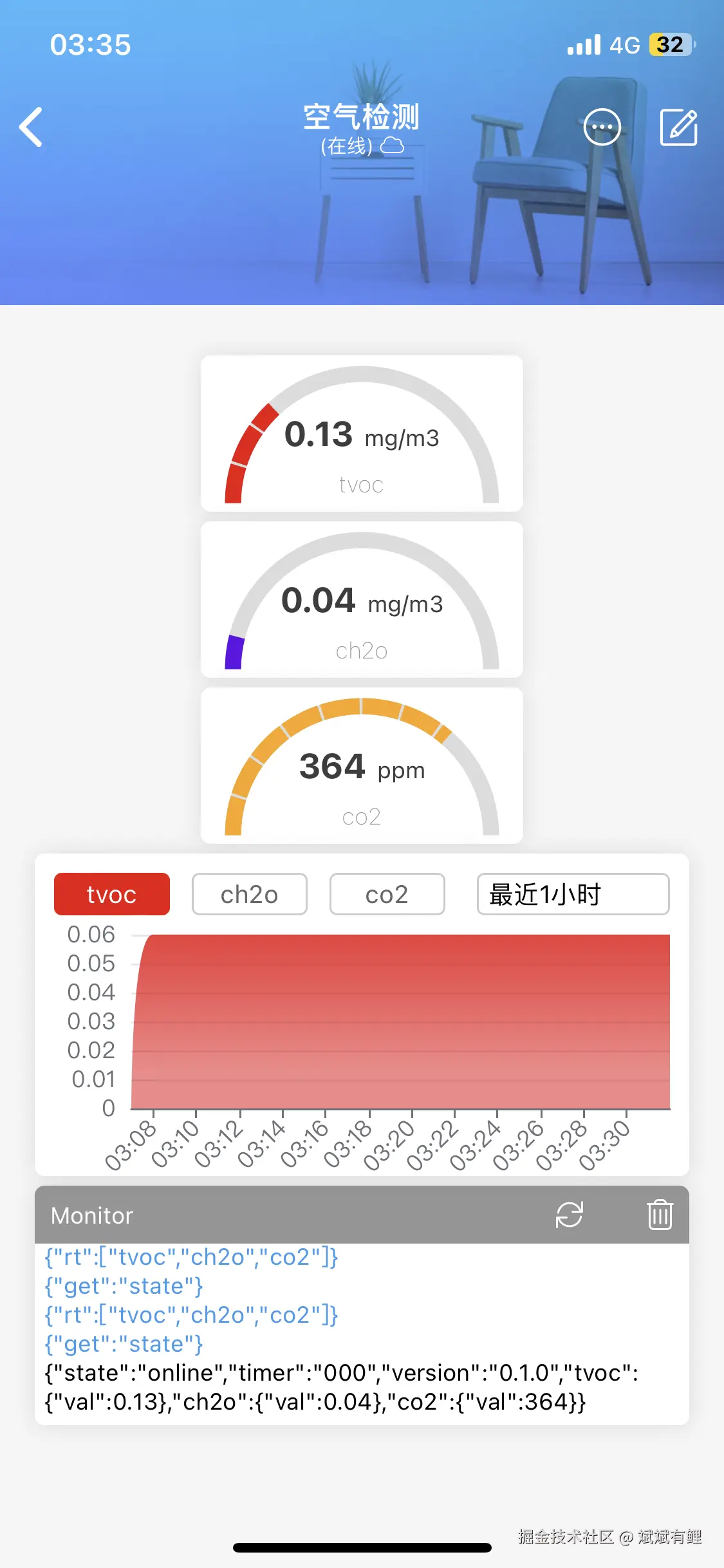
Task: Open the more options ellipsis menu
Action: click(x=602, y=127)
